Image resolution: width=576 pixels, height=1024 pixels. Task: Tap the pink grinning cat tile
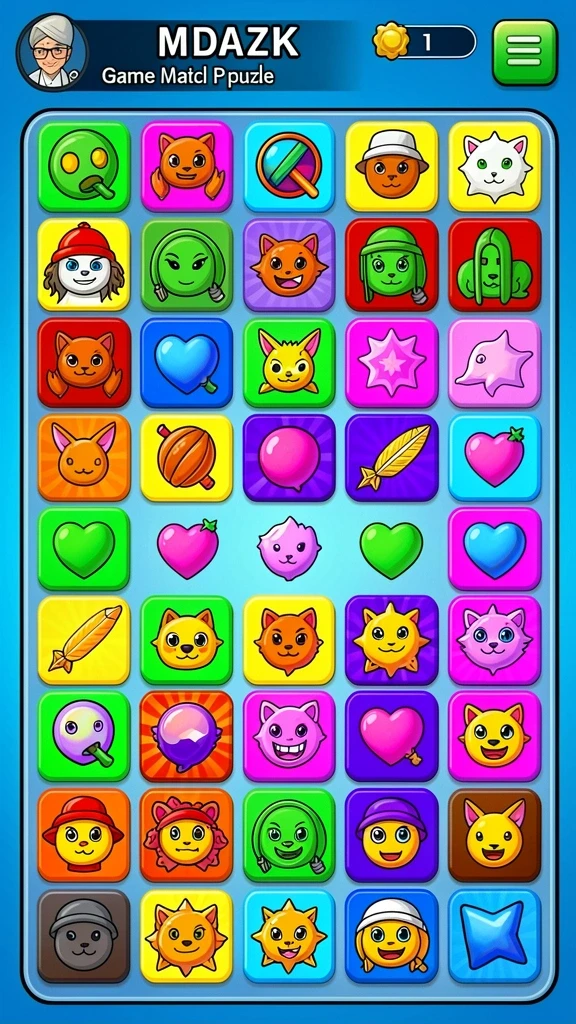pos(289,736)
